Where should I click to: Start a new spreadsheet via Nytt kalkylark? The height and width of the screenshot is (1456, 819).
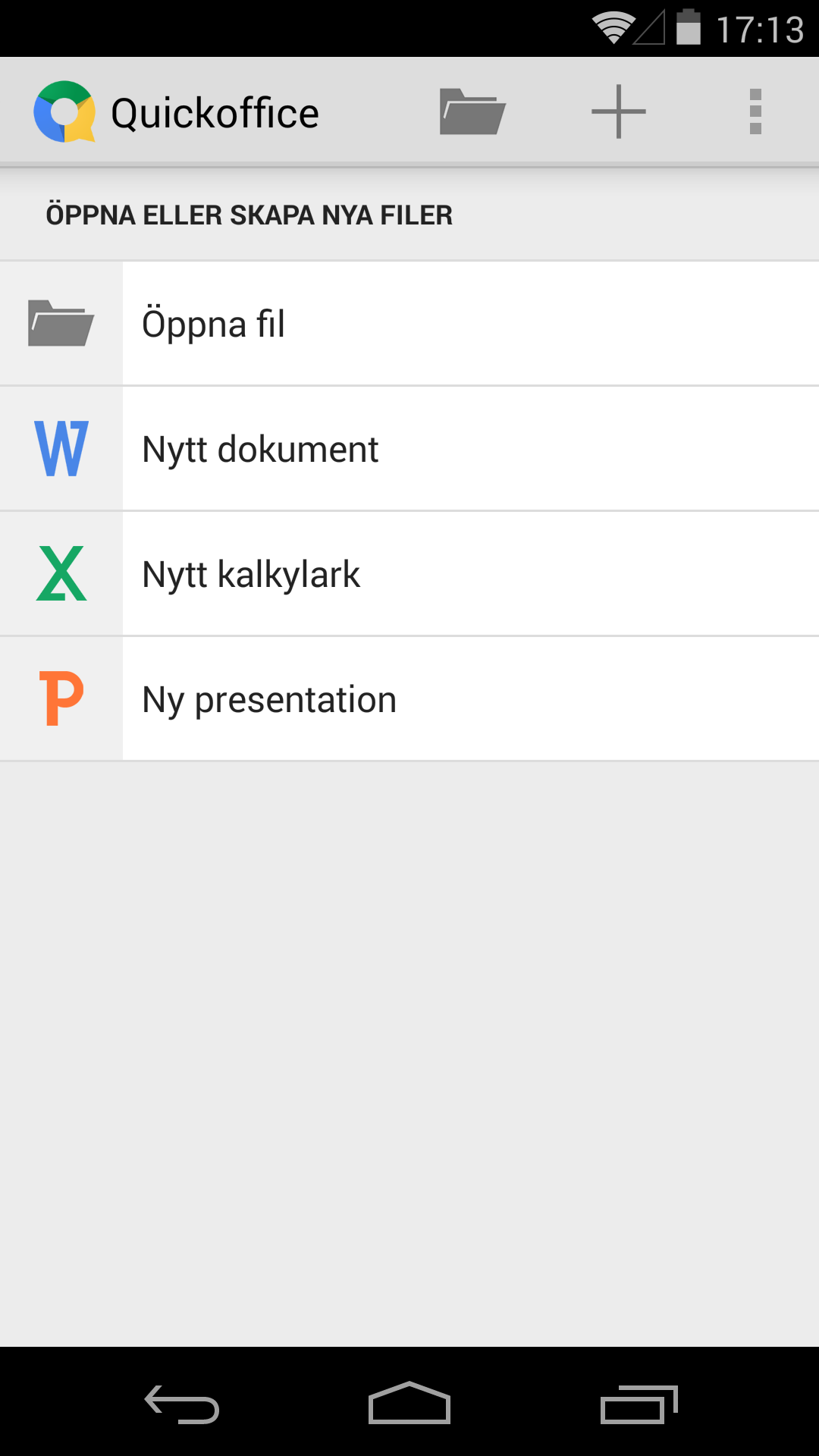(x=409, y=574)
